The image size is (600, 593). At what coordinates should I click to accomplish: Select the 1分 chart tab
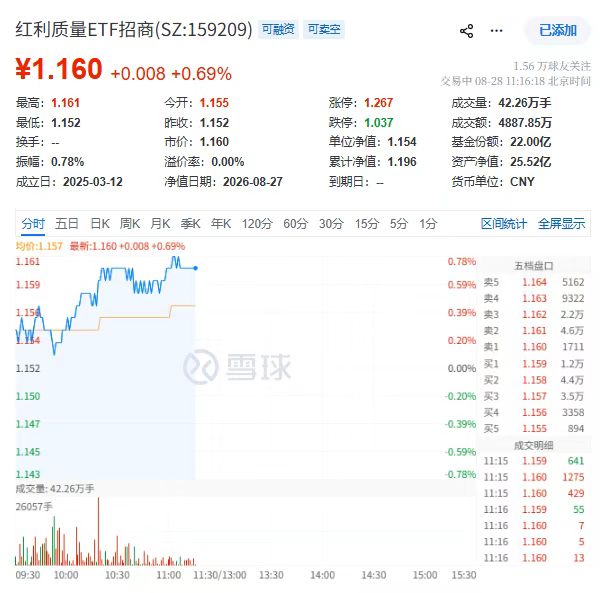(x=428, y=223)
